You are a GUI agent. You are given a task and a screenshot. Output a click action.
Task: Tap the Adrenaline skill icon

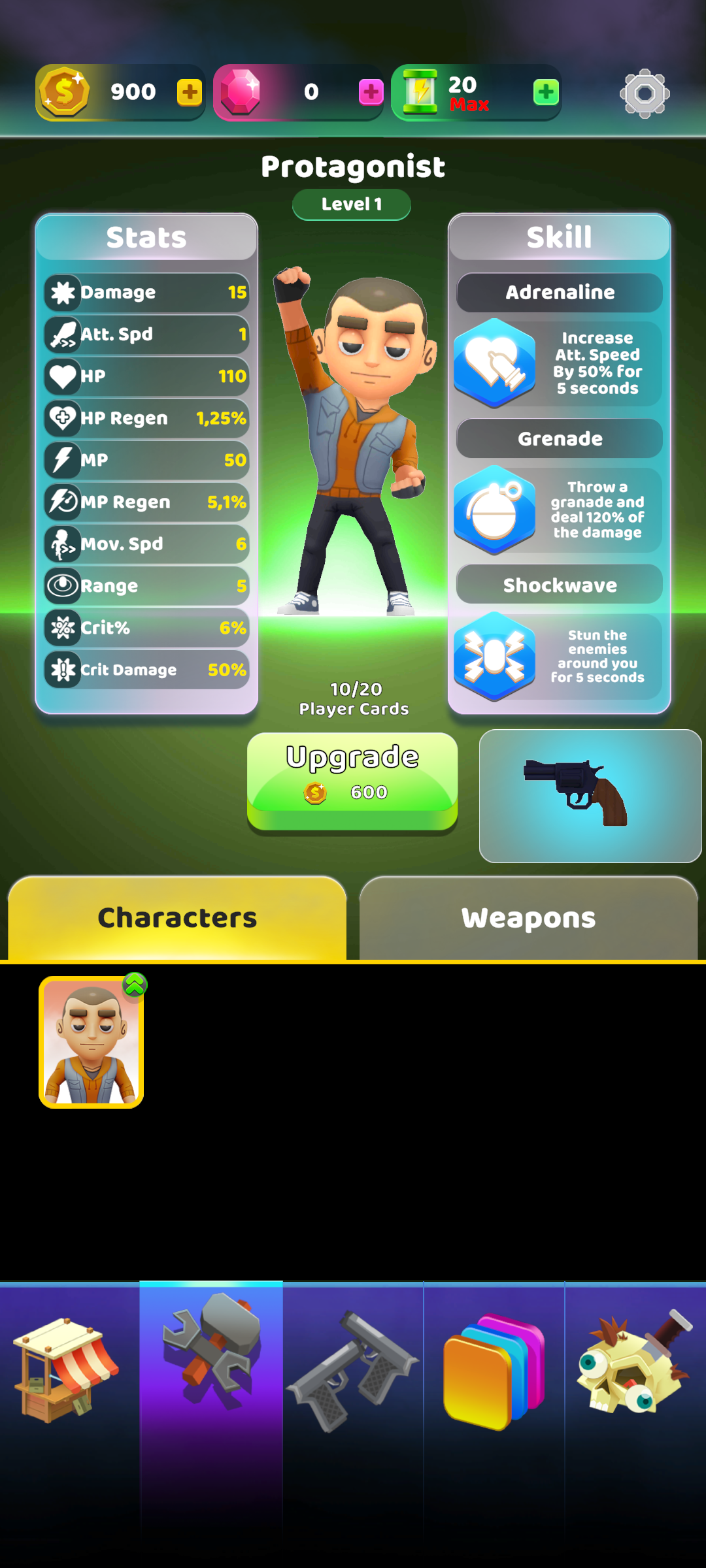click(x=495, y=364)
